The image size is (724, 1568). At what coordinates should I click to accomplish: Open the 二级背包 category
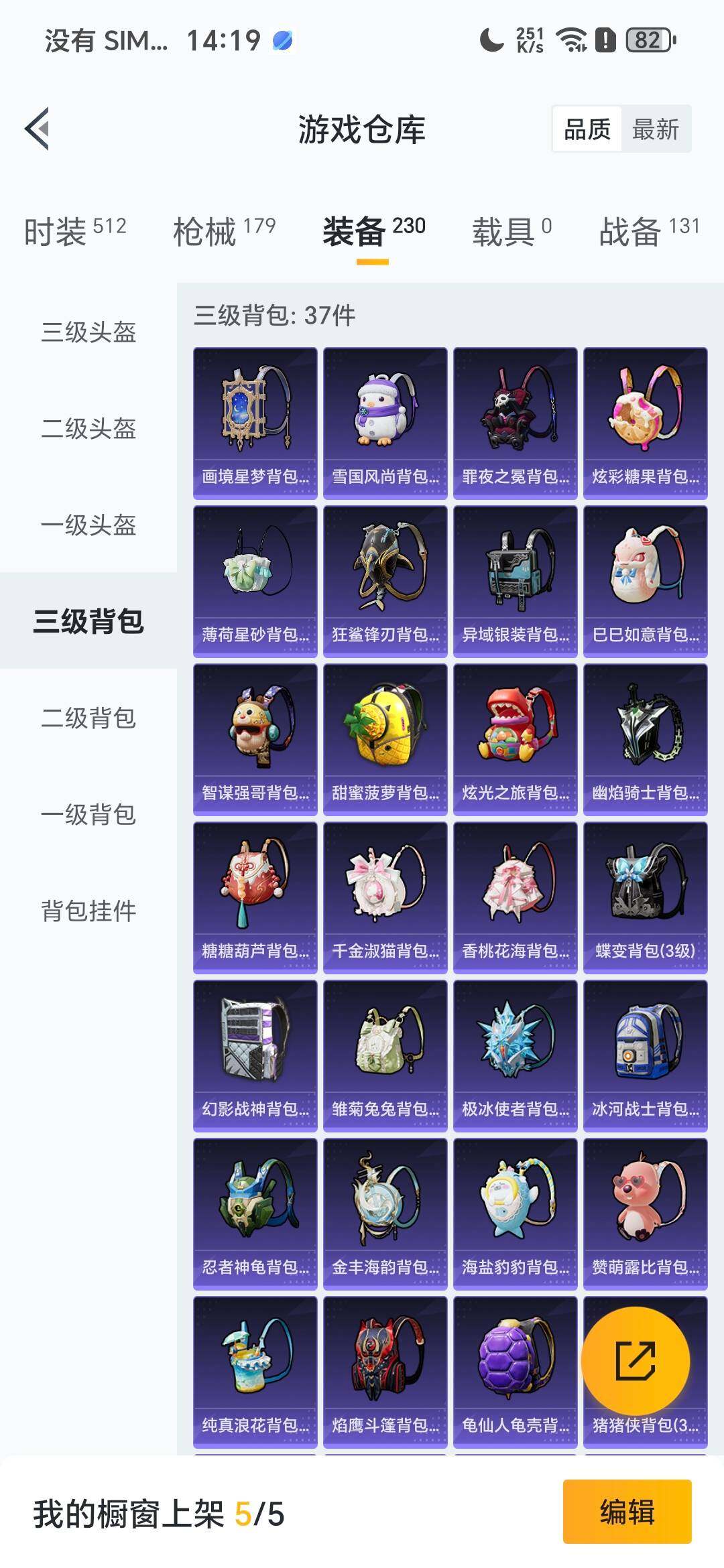87,719
